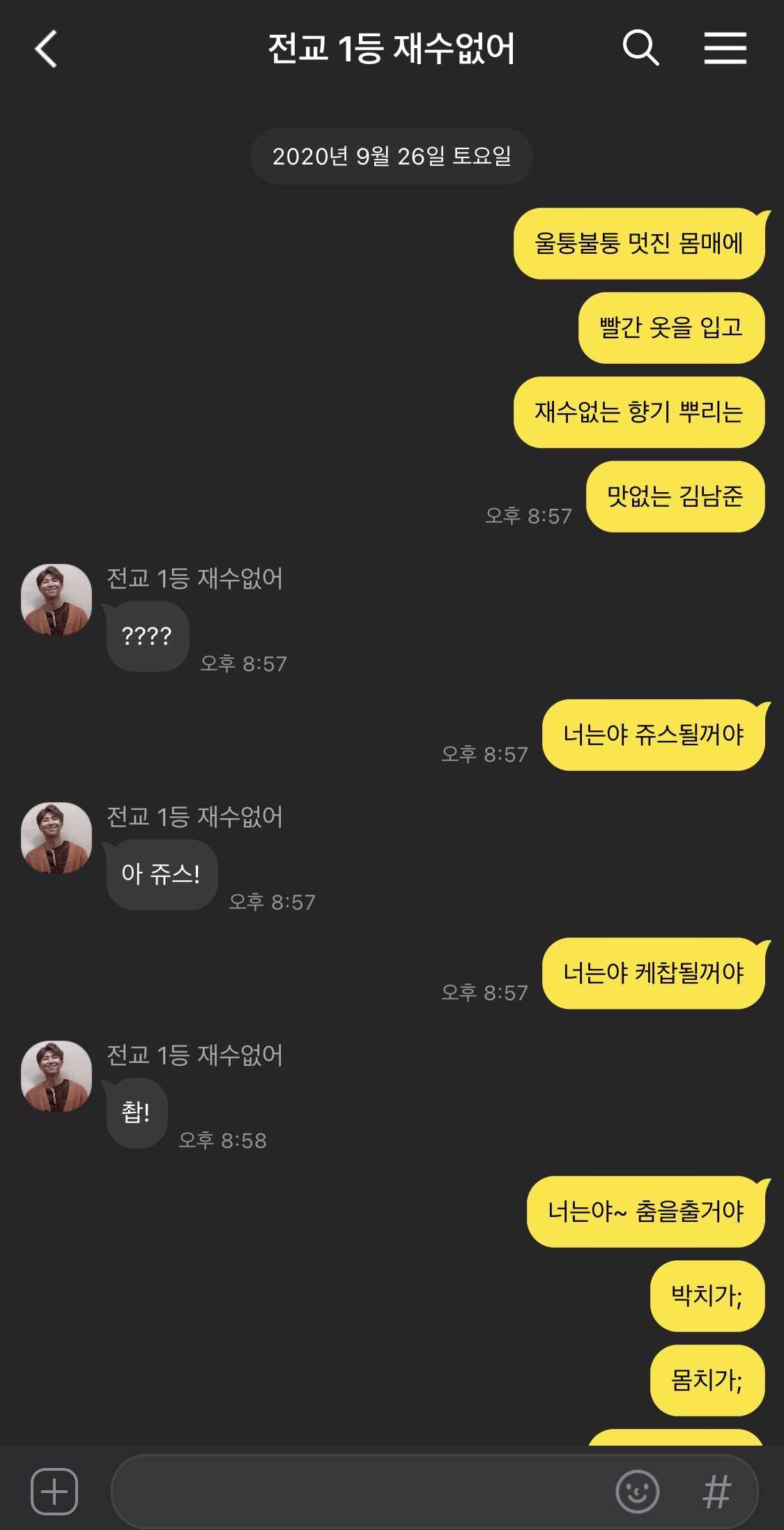The image size is (784, 1530).
Task: View profile picture beside the ???? message
Action: 56,599
